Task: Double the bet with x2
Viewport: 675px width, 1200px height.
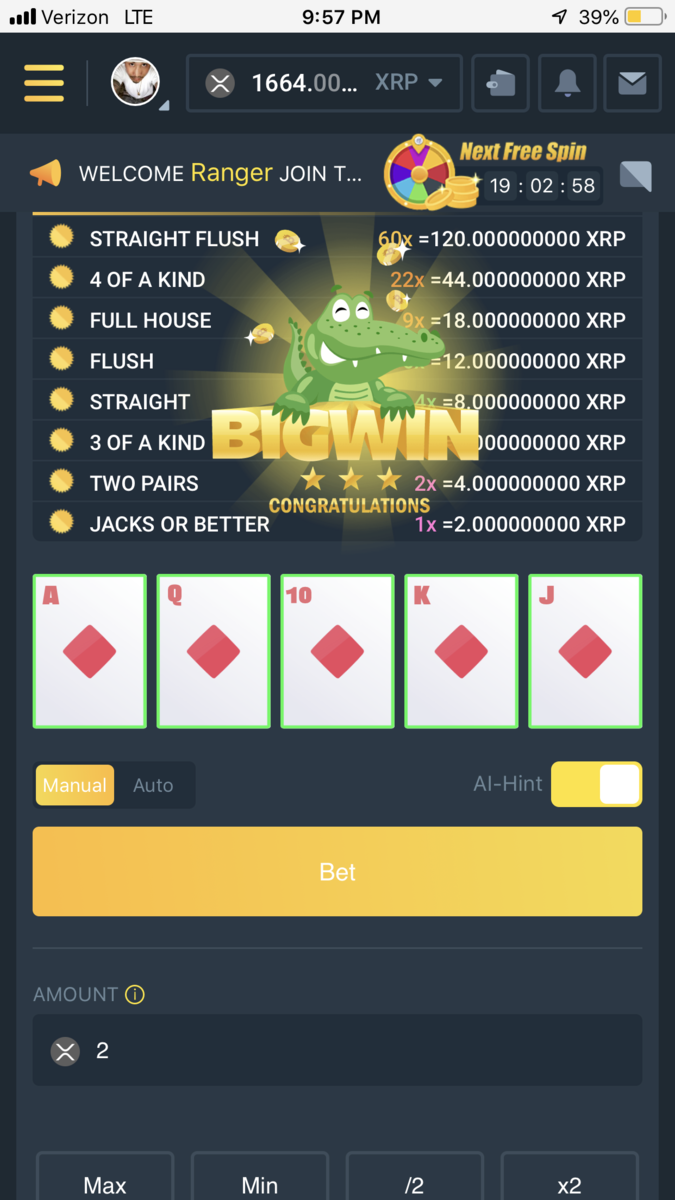Action: pyautogui.click(x=569, y=1185)
